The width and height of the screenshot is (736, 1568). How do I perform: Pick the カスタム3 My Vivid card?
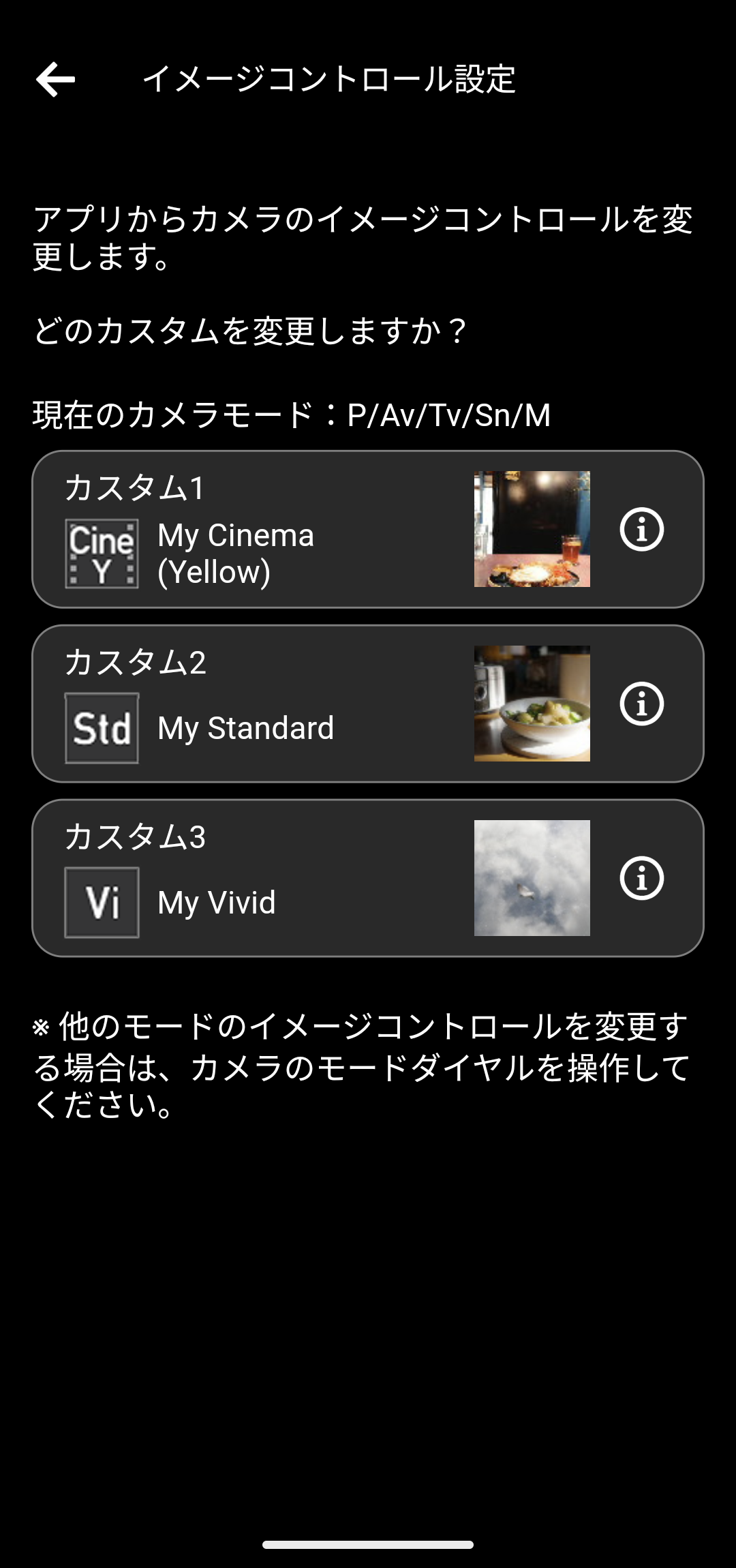tap(273, 879)
